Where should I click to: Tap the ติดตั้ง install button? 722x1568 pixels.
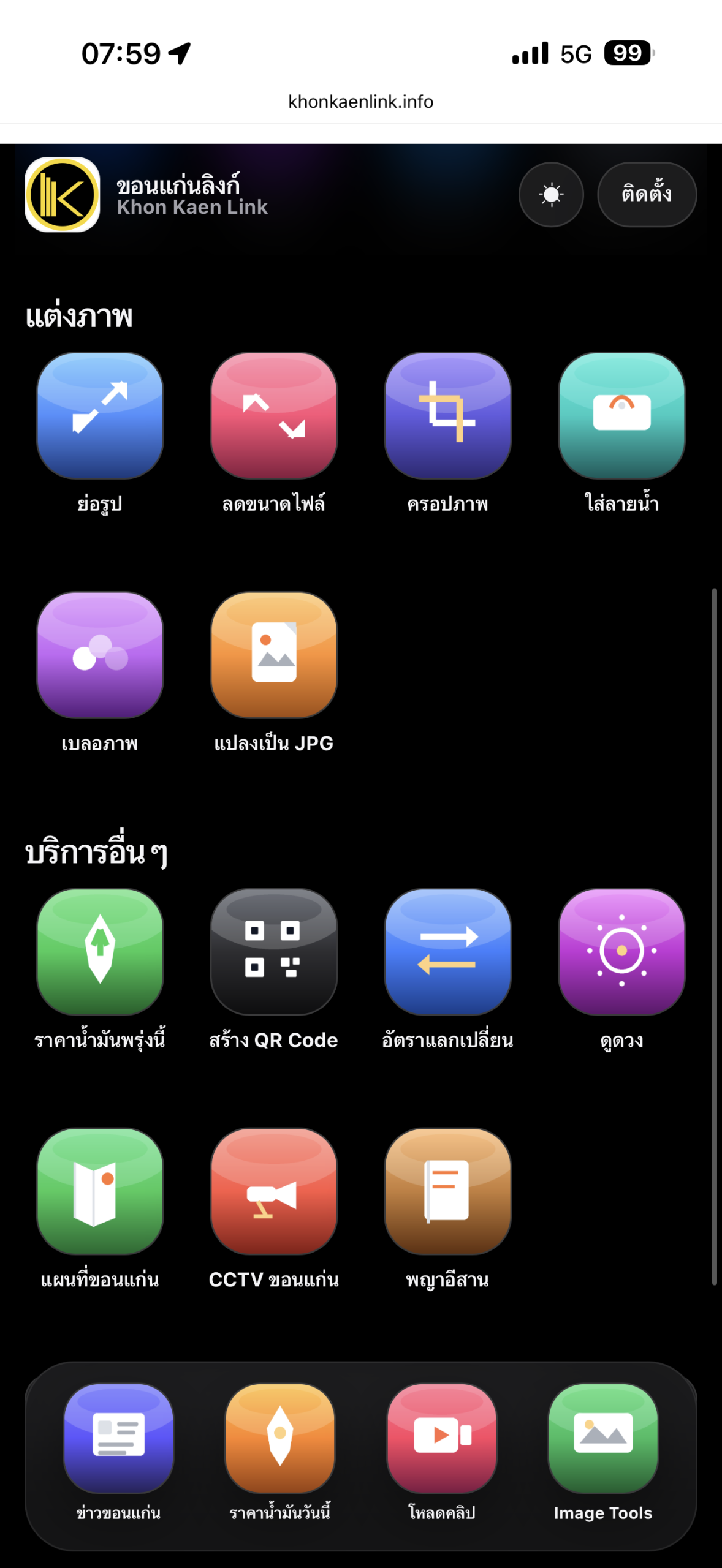click(647, 195)
